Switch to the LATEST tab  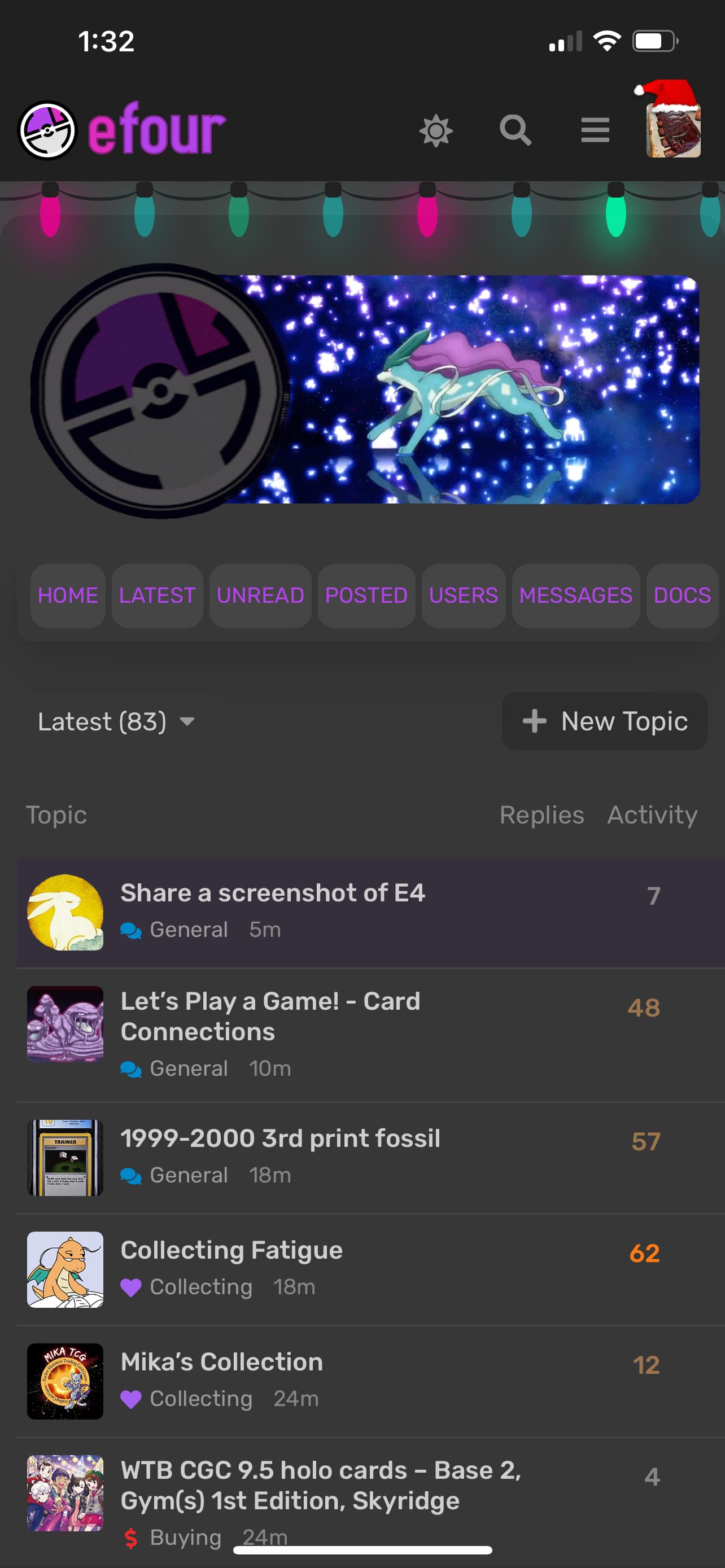tap(157, 595)
